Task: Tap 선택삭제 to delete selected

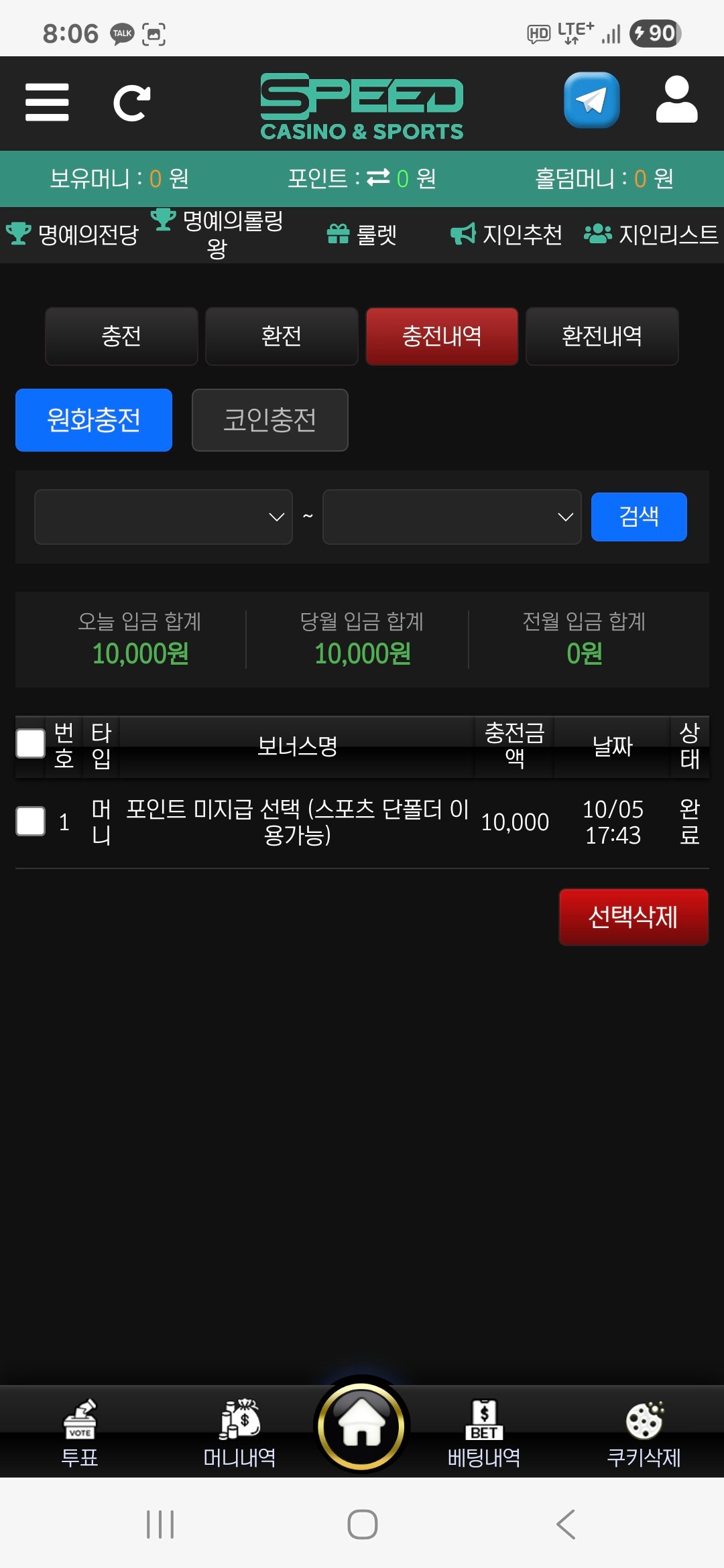Action: pos(633,917)
